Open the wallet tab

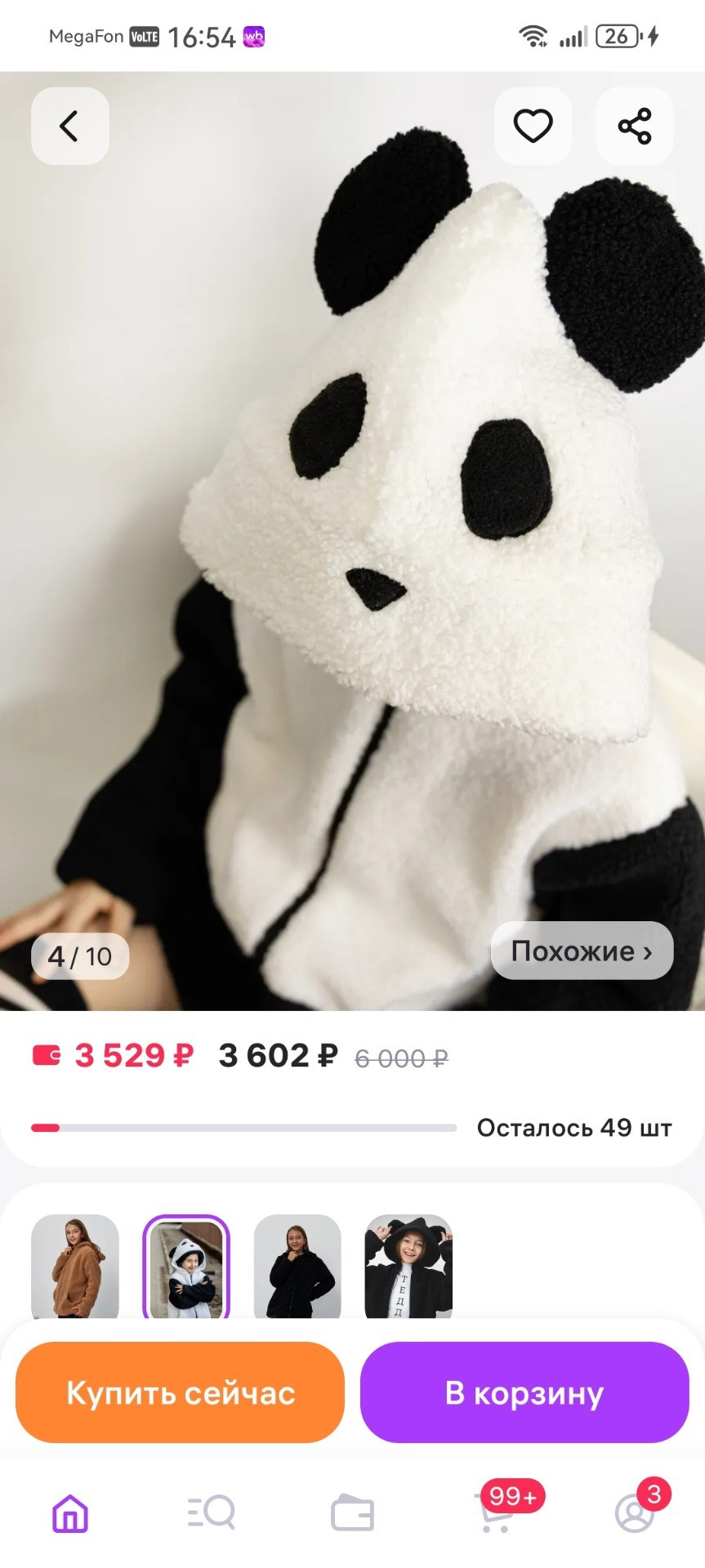pos(352,1513)
